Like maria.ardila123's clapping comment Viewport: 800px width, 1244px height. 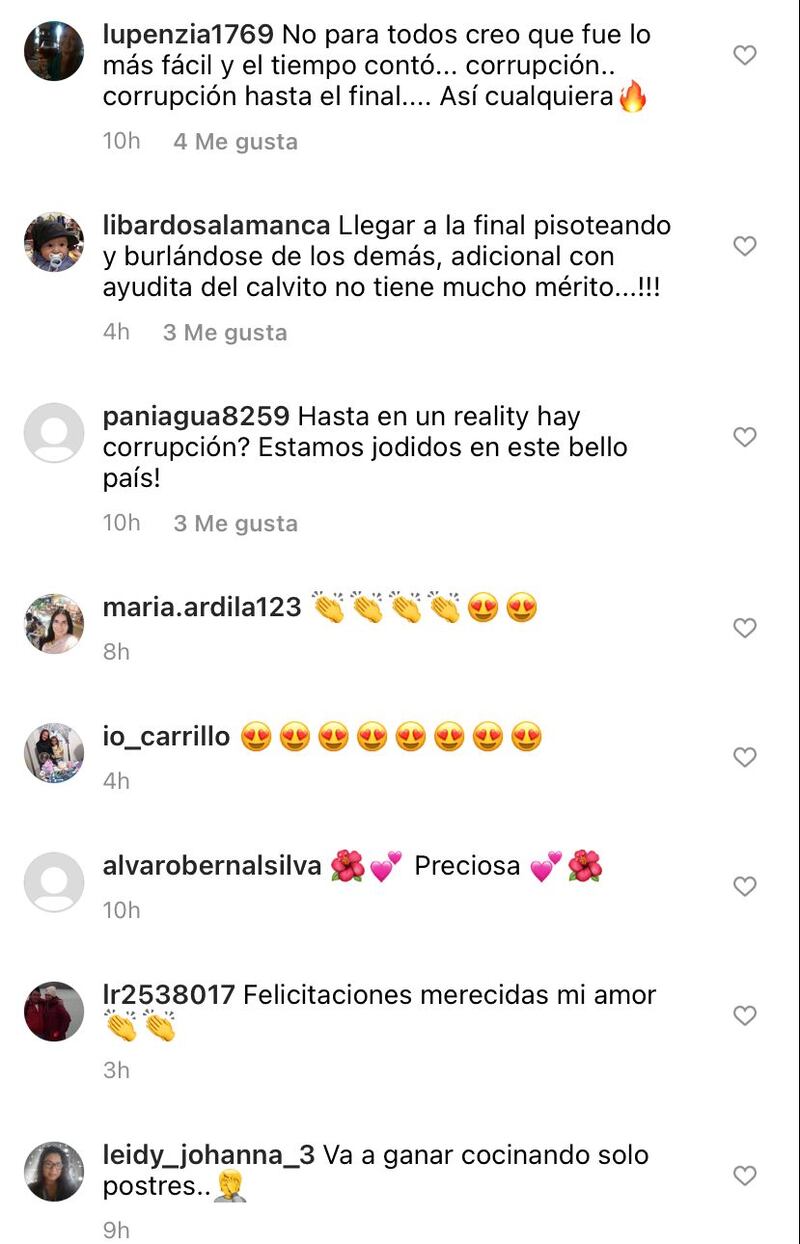(745, 628)
